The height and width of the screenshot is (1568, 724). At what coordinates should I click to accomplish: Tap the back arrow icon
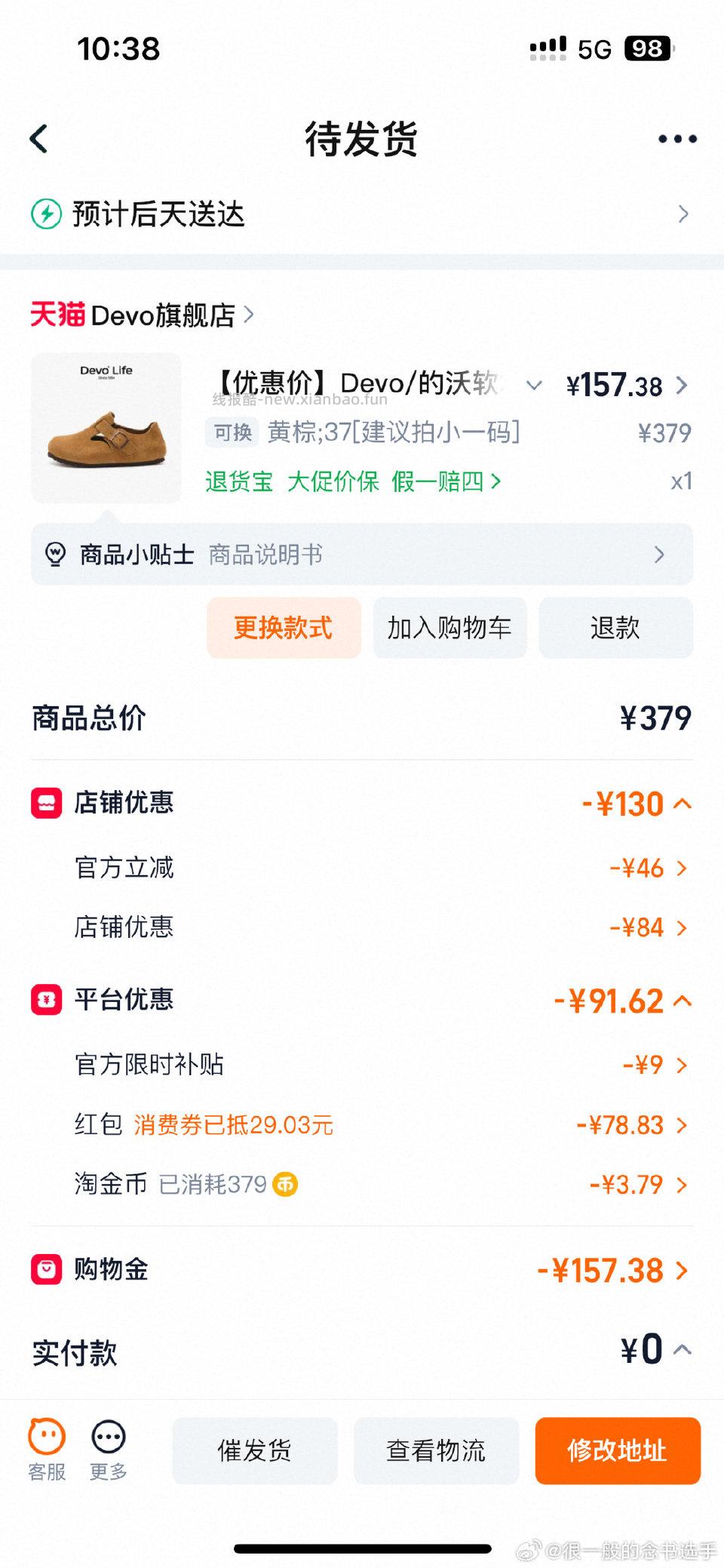click(39, 138)
